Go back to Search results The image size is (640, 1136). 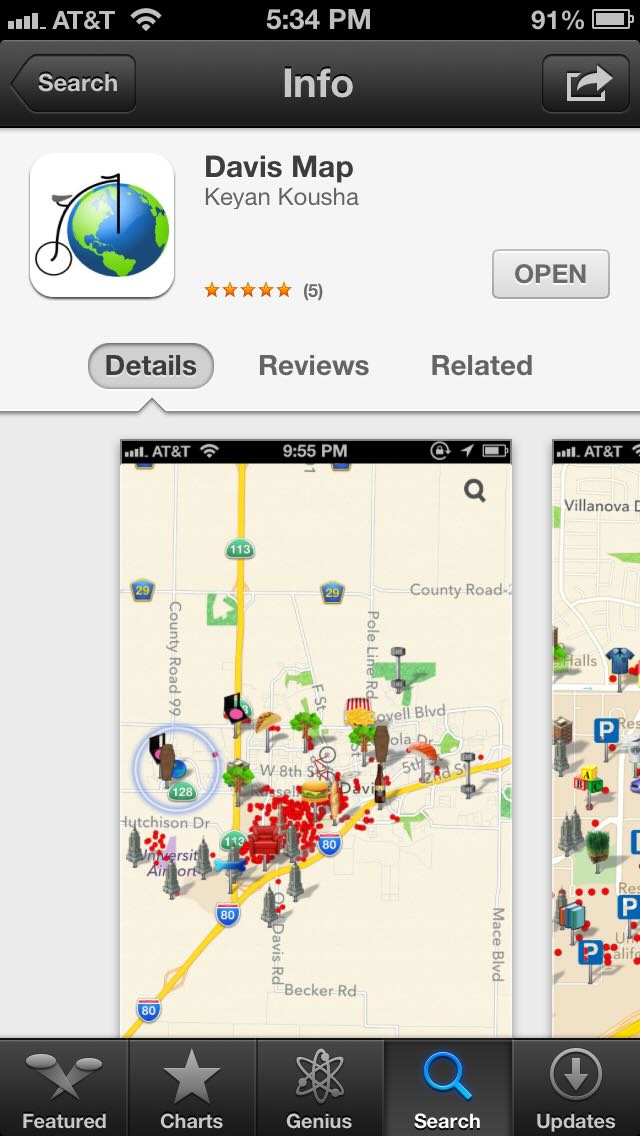74,83
